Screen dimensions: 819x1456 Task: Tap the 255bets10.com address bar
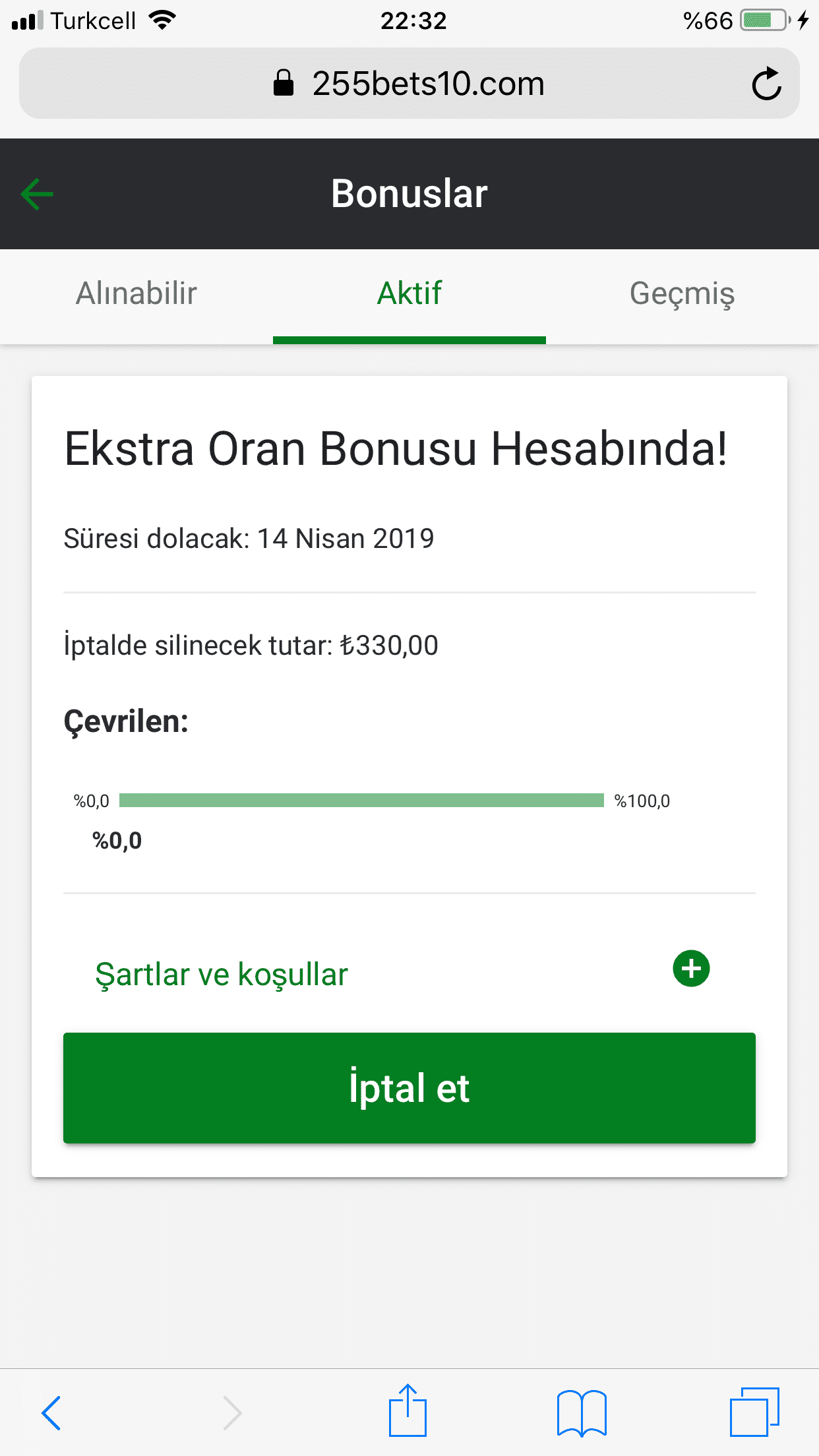tap(409, 83)
